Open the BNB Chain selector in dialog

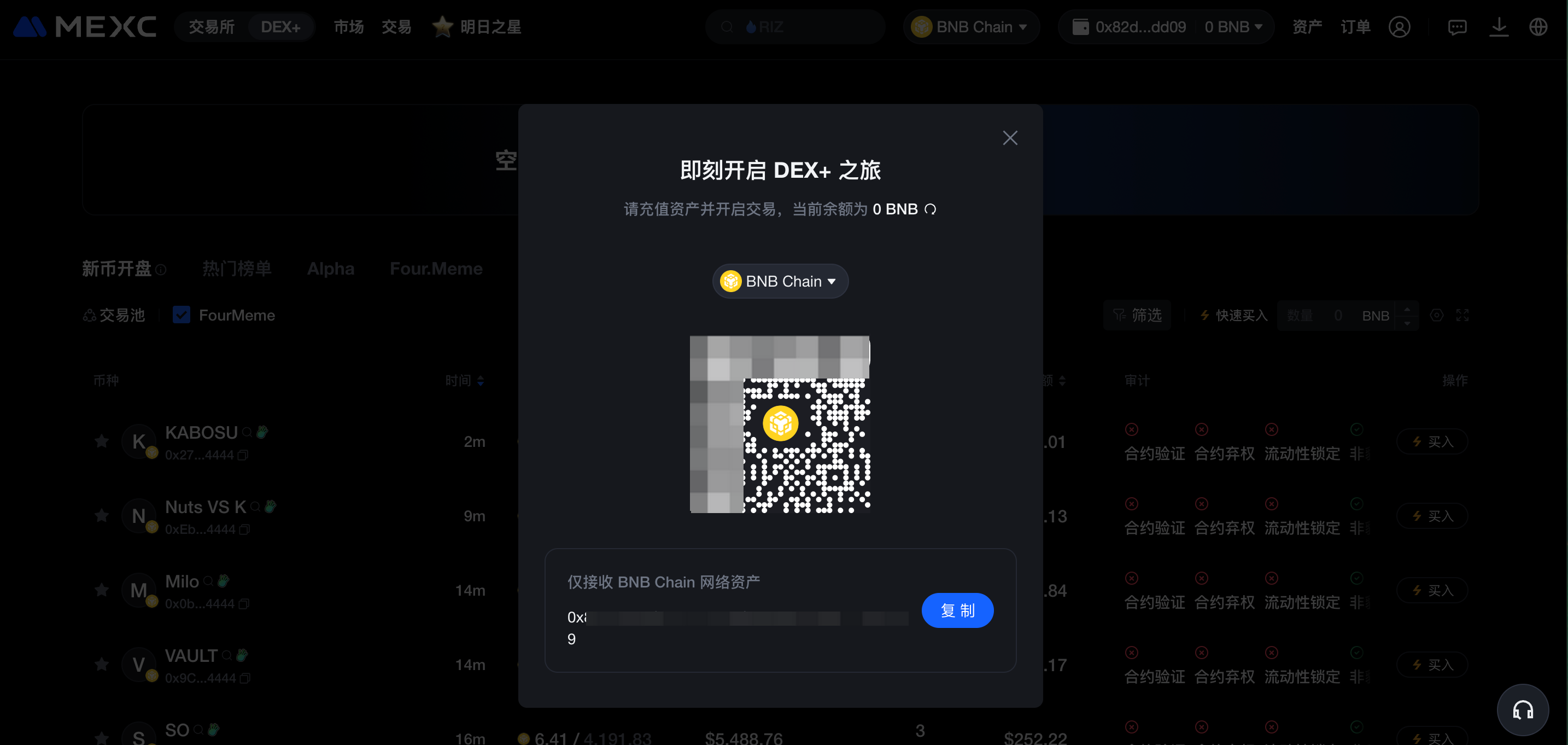click(x=780, y=282)
